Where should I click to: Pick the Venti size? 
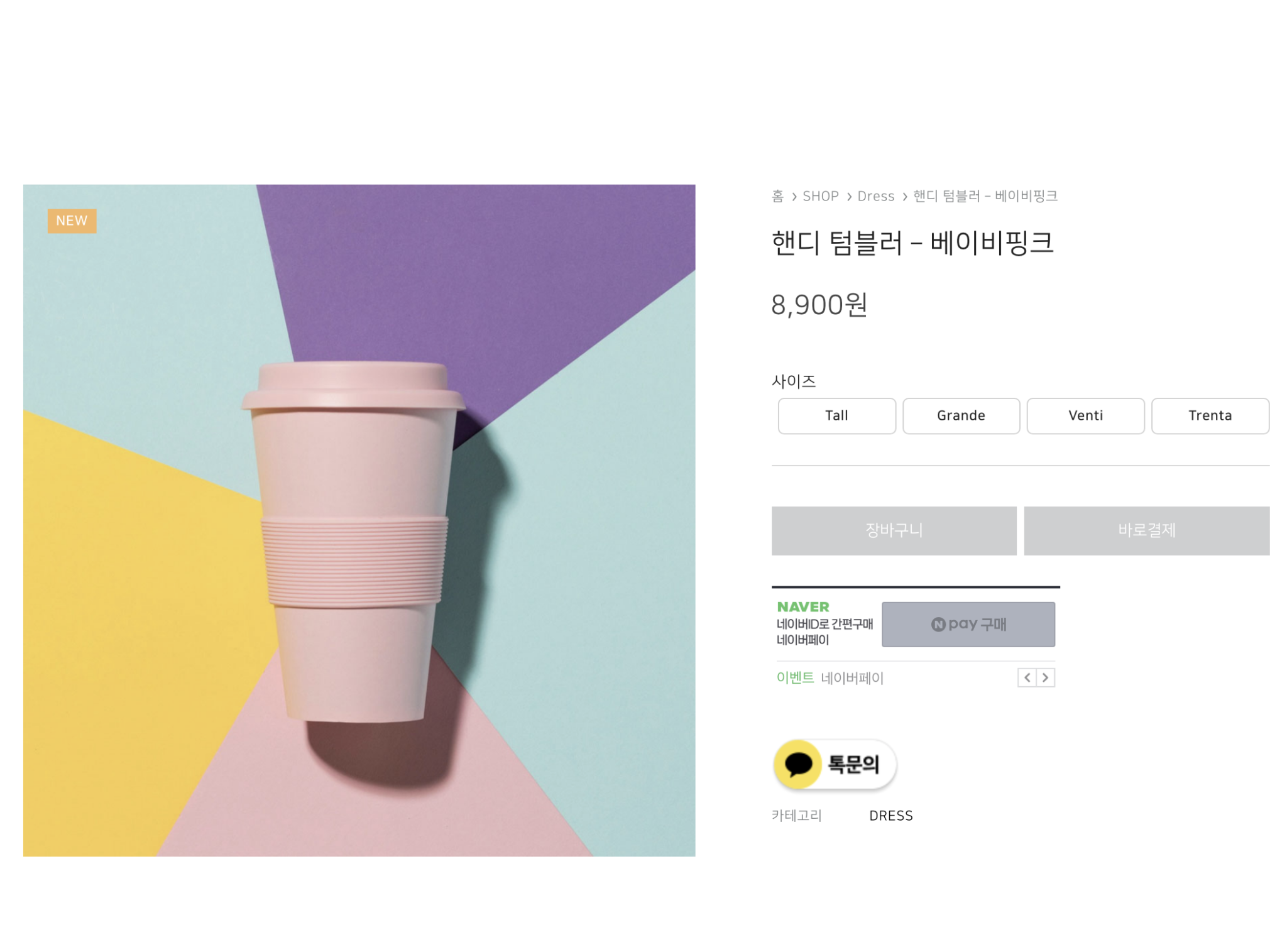(x=1085, y=415)
